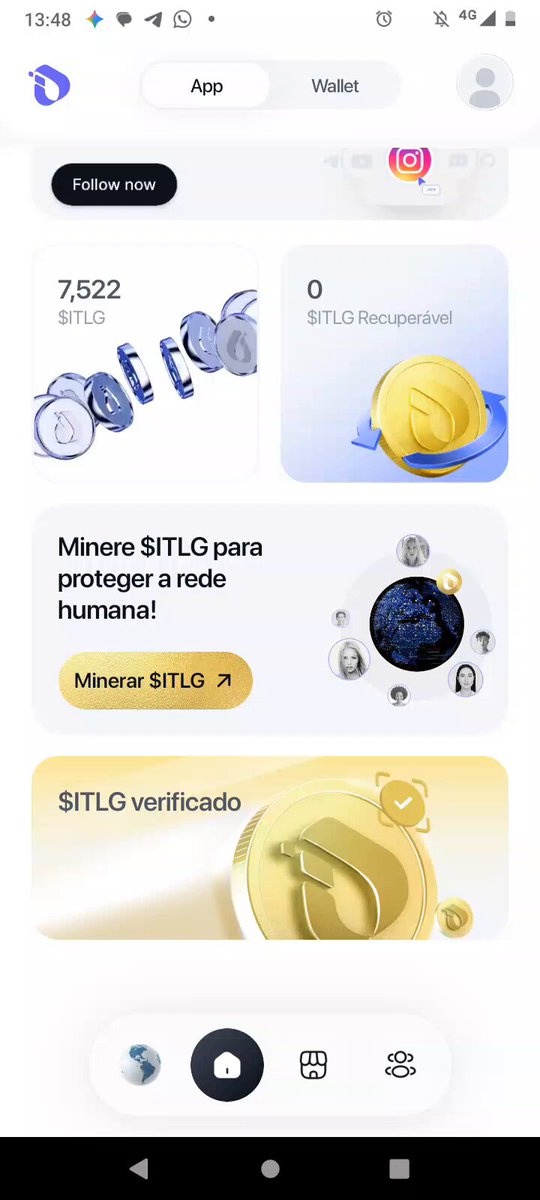Open the store tab in bottom navigation
Image resolution: width=540 pixels, height=1200 pixels.
point(313,1065)
